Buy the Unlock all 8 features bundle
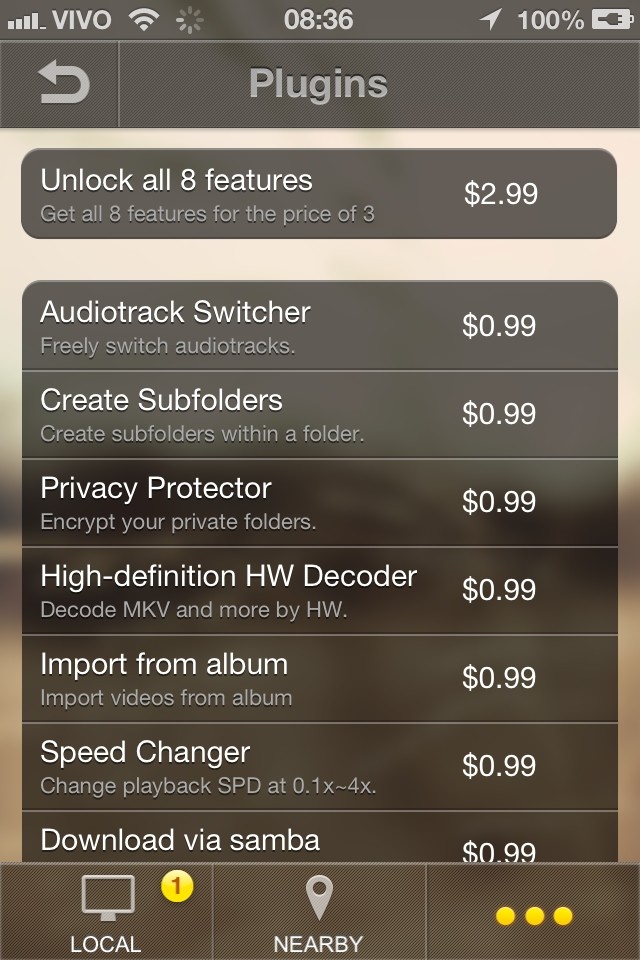This screenshot has height=960, width=640. click(319, 194)
